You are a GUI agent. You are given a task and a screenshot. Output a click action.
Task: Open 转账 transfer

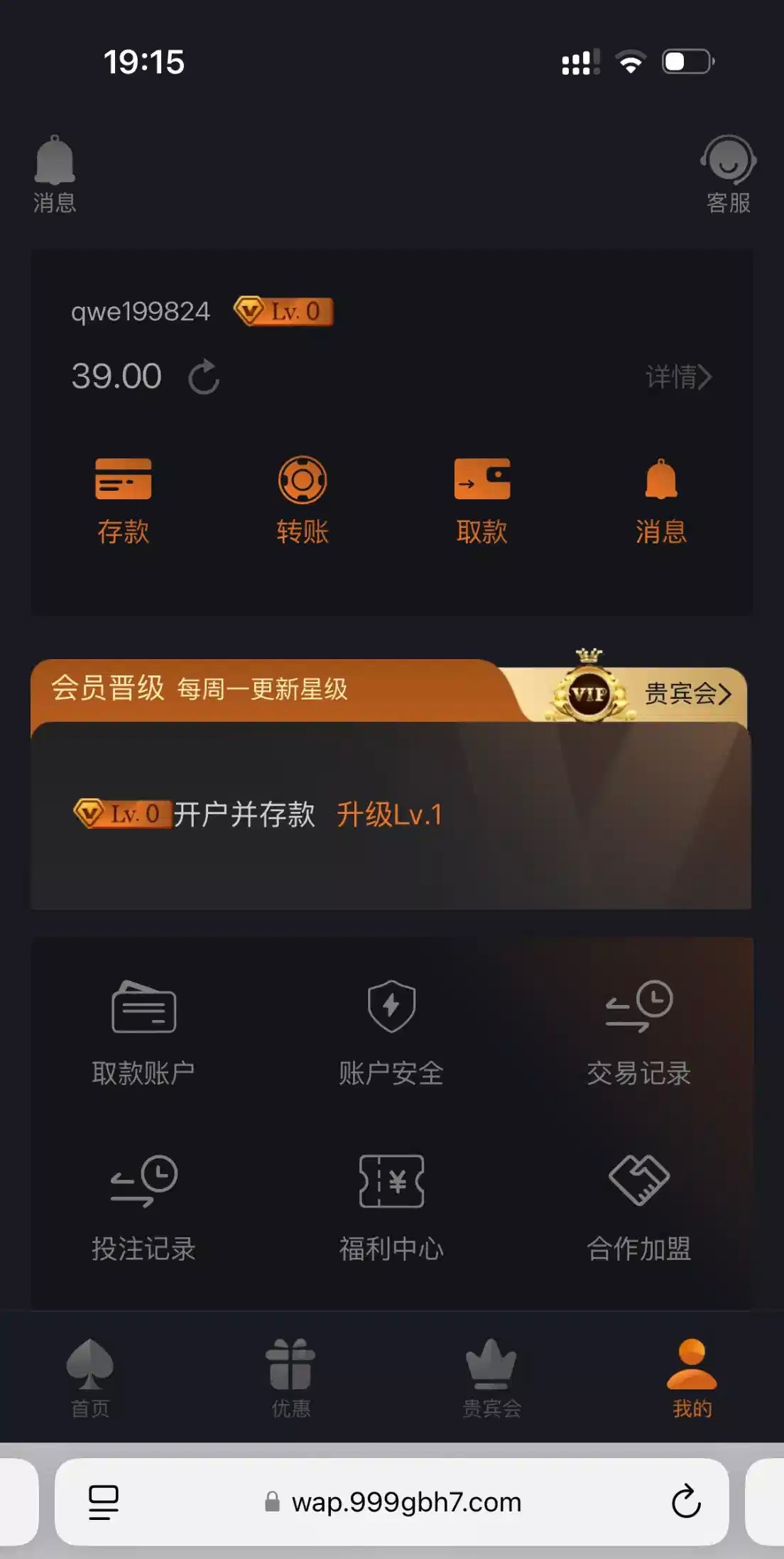pyautogui.click(x=303, y=500)
